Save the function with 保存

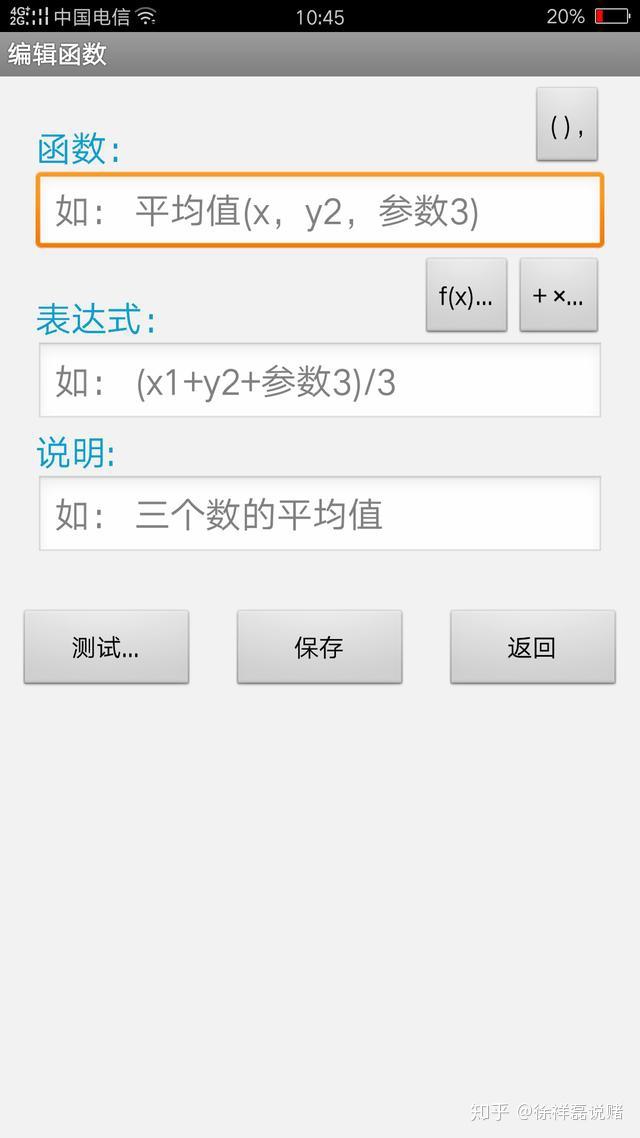coord(319,647)
